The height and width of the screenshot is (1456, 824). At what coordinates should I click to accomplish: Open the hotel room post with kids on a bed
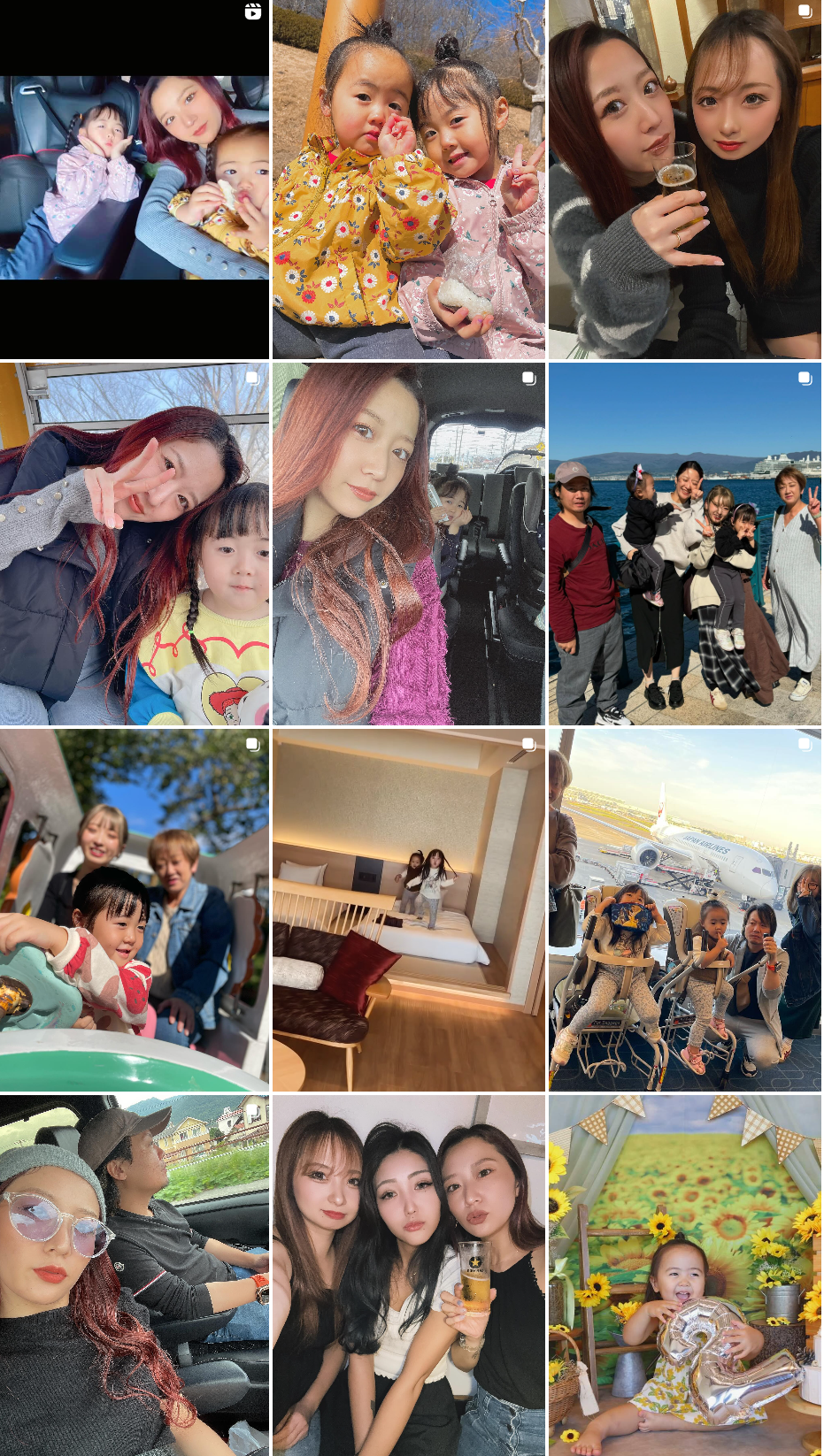[409, 909]
